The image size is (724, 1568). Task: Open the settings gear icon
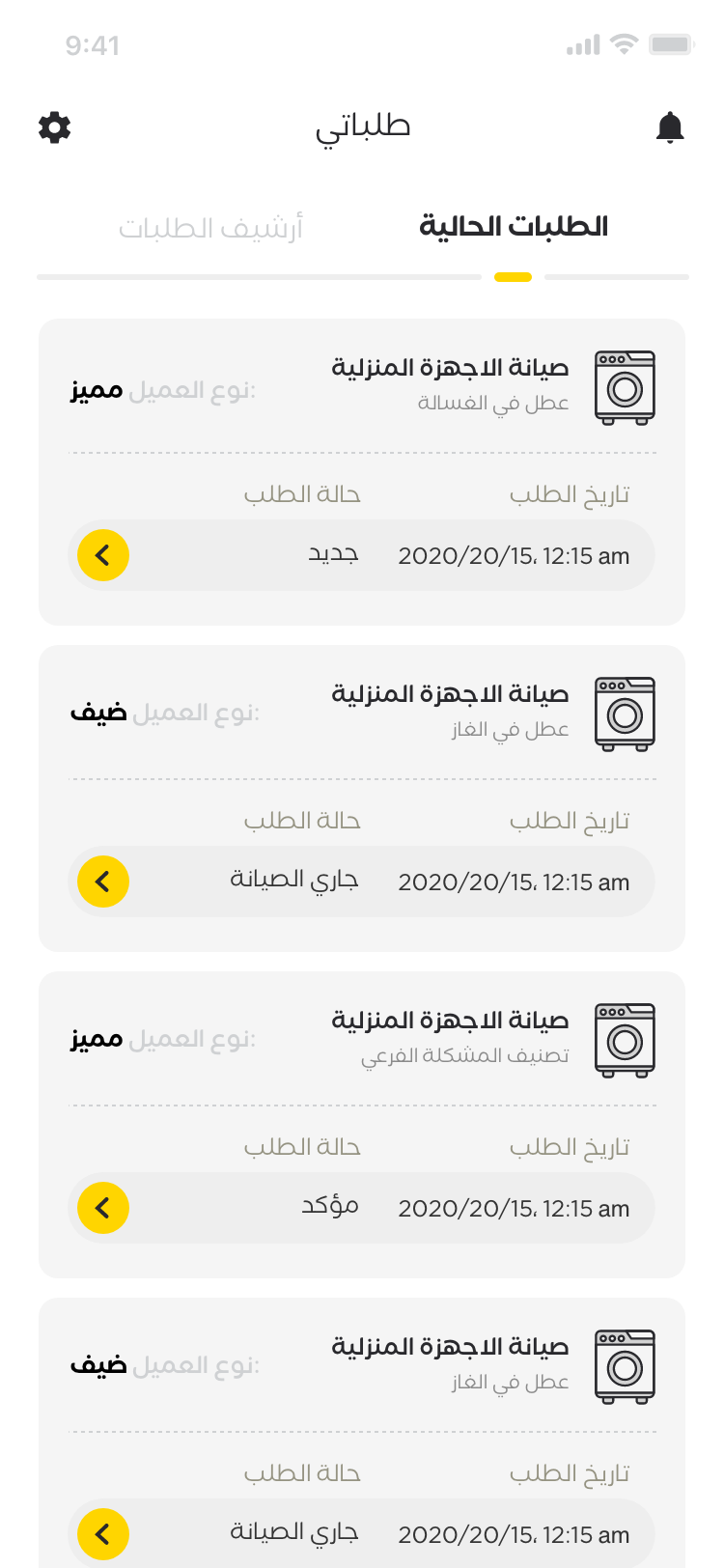click(x=54, y=126)
